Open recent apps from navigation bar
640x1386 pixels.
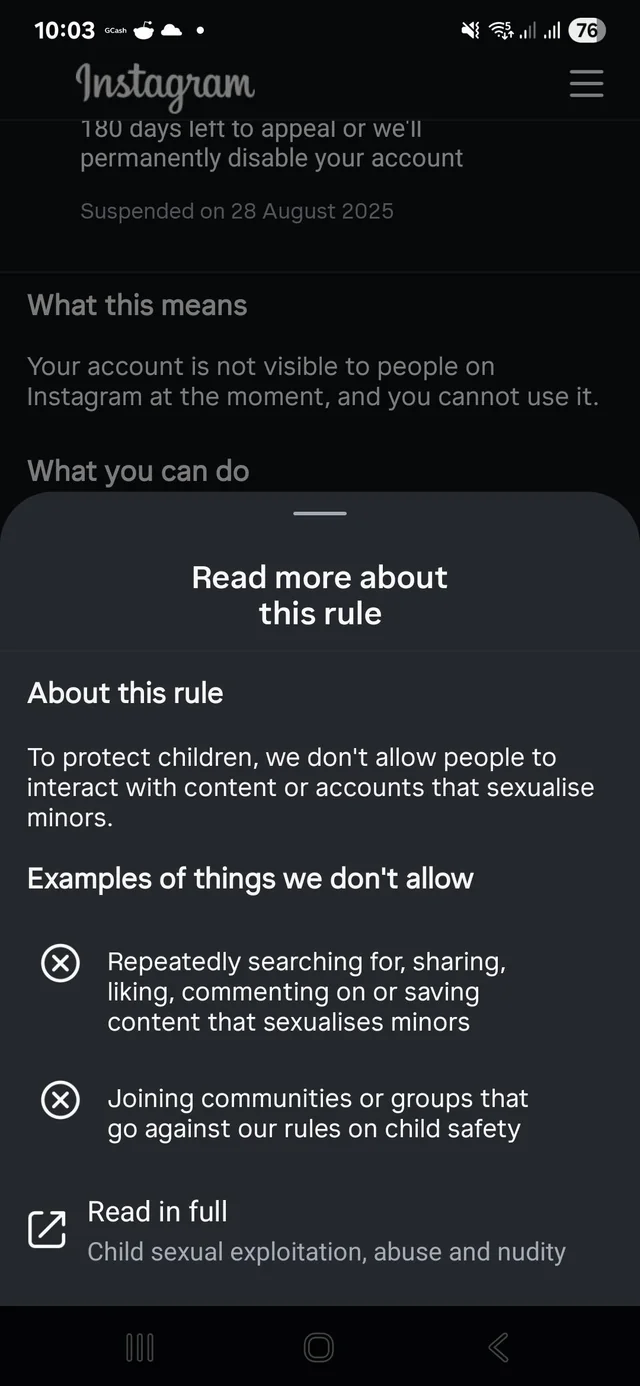click(x=140, y=1347)
